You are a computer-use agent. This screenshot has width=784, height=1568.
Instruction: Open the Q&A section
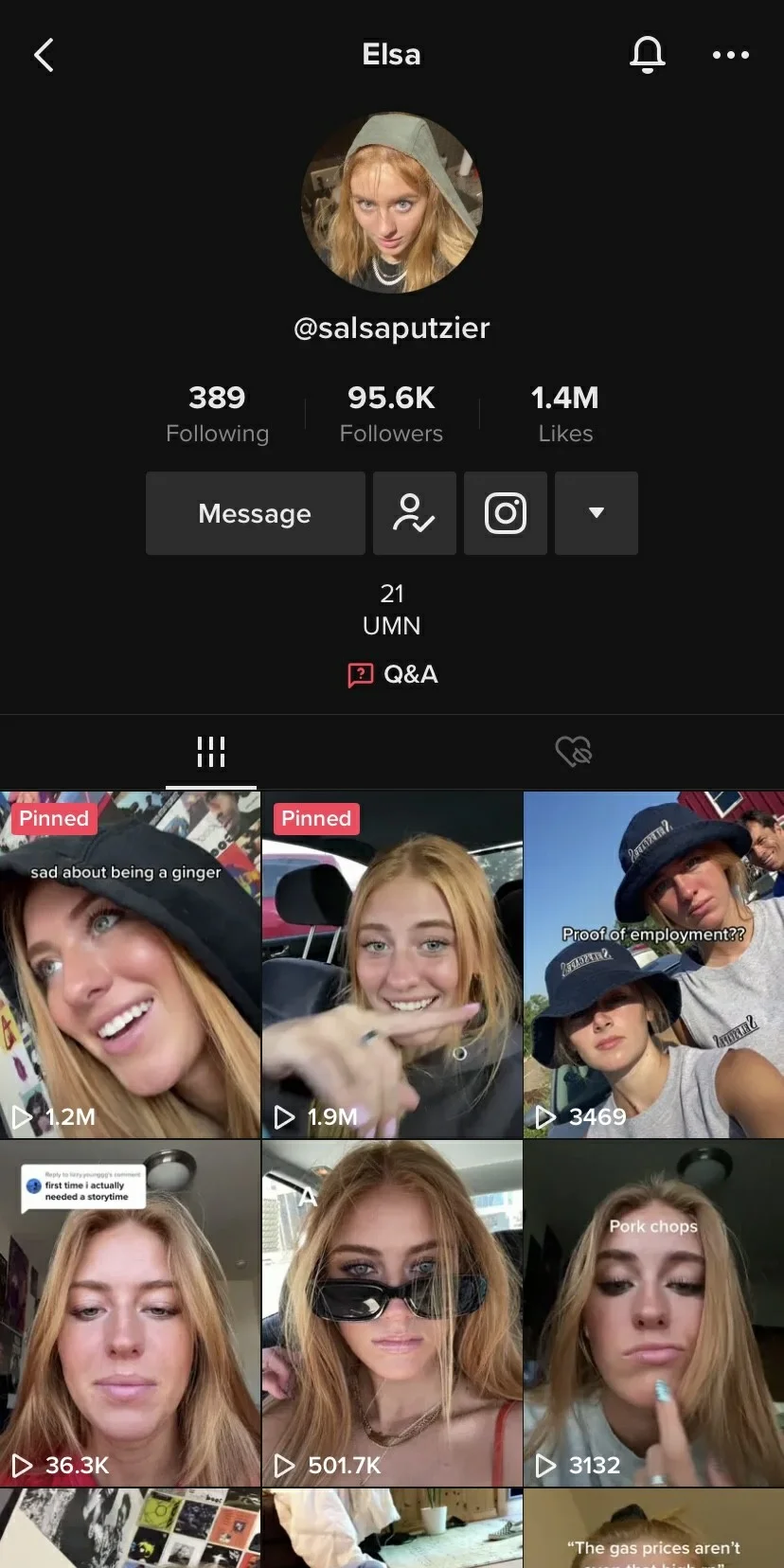[x=392, y=674]
